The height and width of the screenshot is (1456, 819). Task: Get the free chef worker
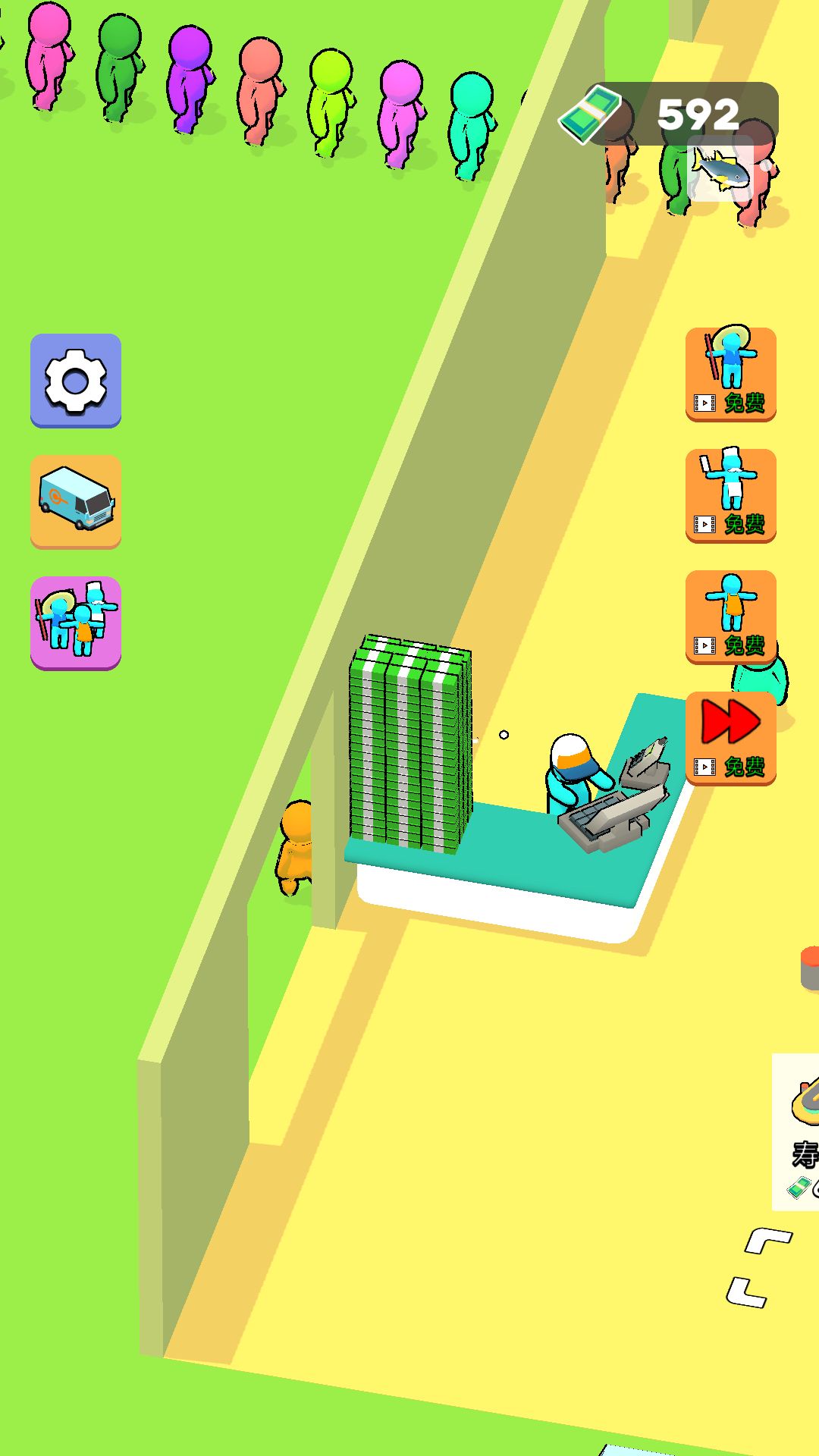(x=730, y=495)
